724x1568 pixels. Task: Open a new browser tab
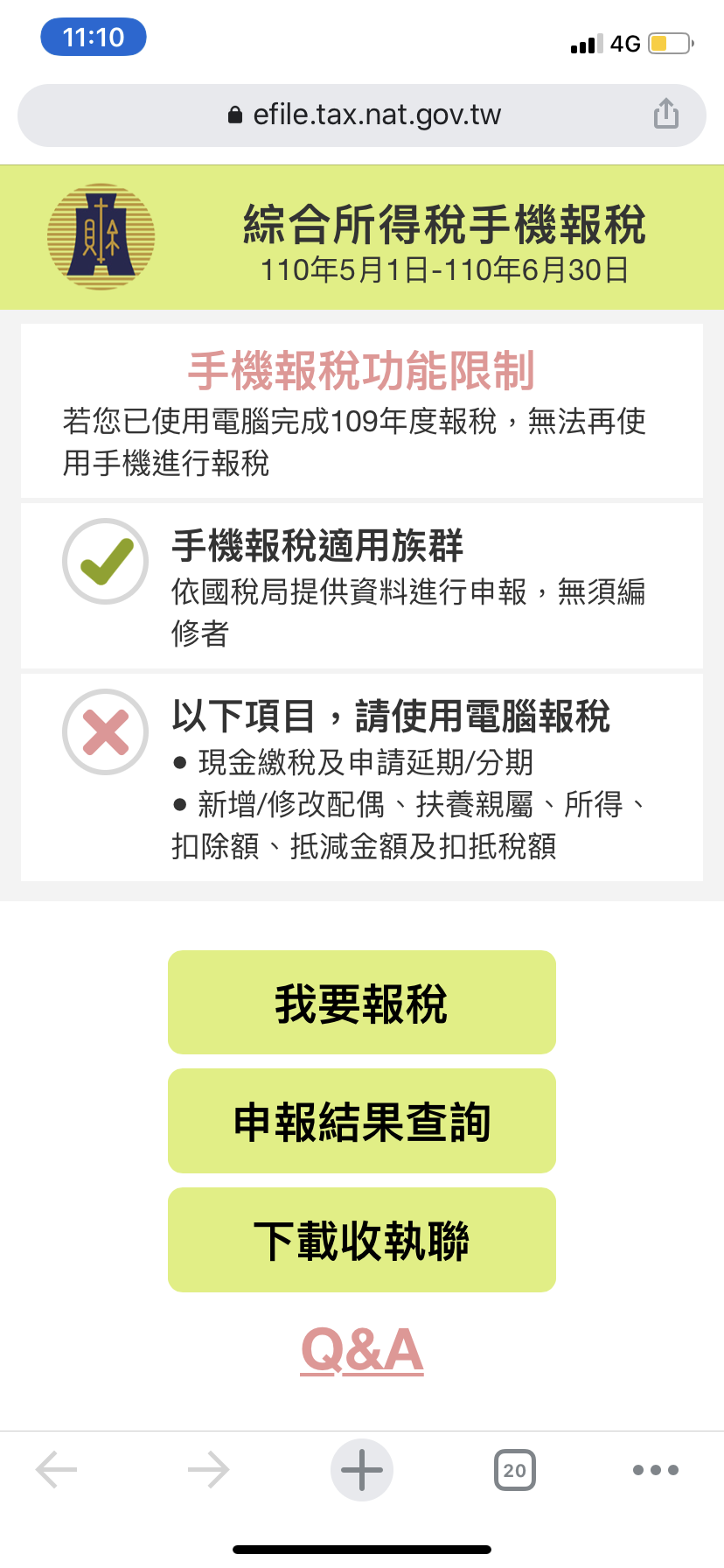click(362, 1470)
